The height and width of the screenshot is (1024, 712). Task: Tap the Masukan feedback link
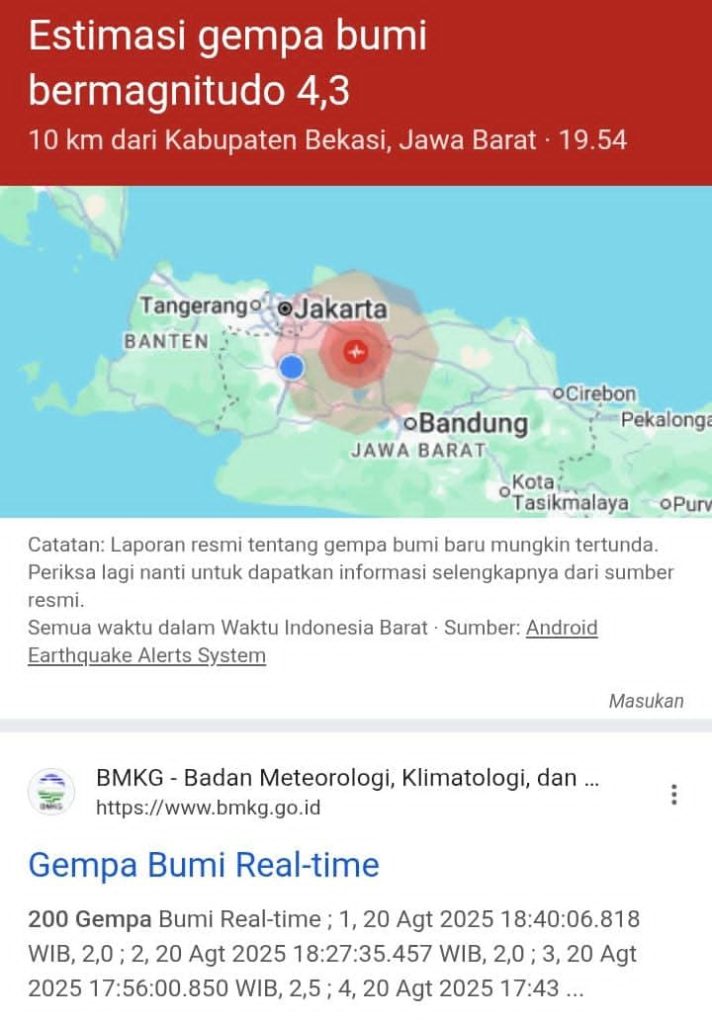point(646,701)
